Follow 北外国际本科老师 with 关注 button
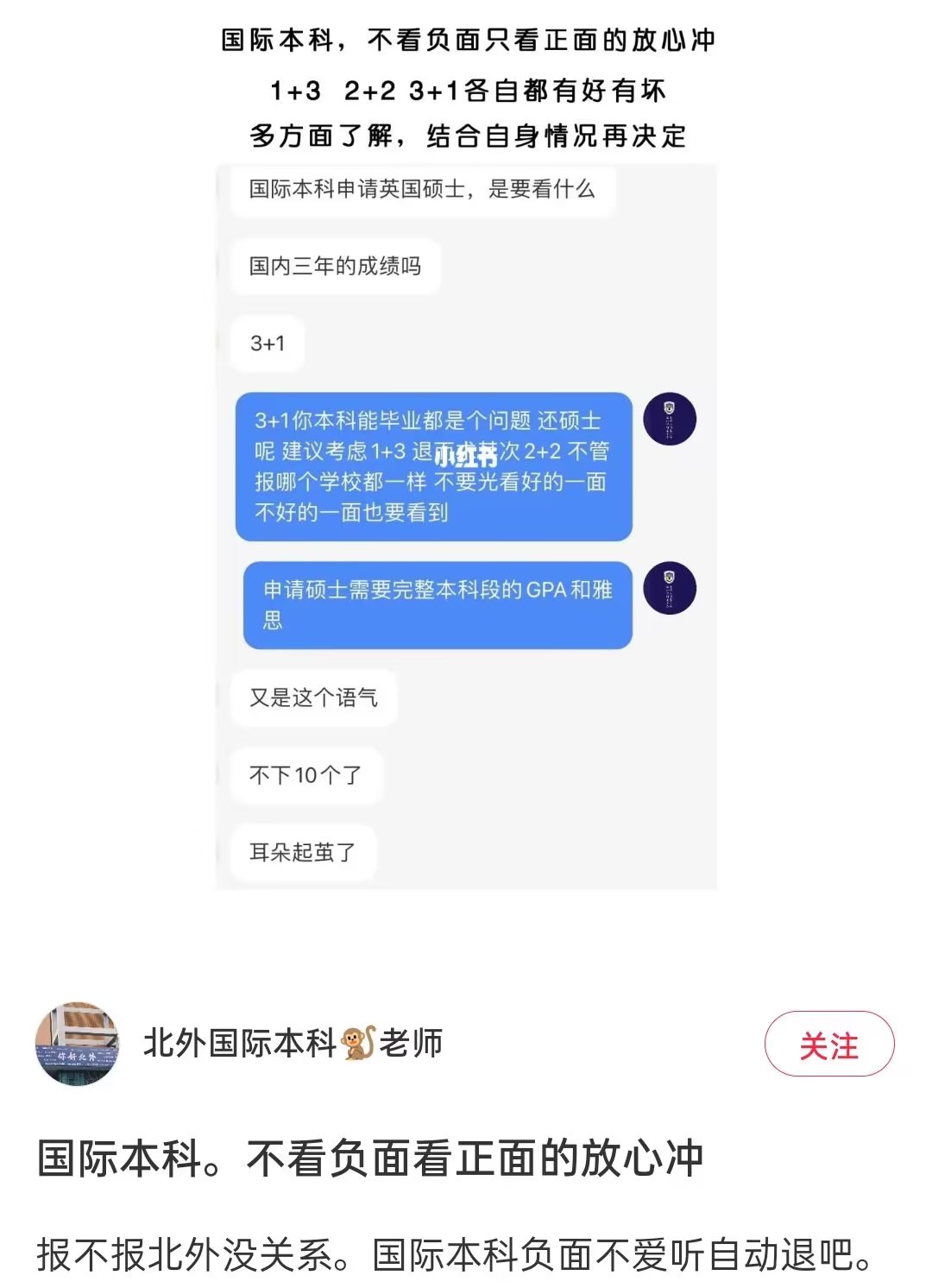The image size is (932, 1288). click(x=828, y=1045)
